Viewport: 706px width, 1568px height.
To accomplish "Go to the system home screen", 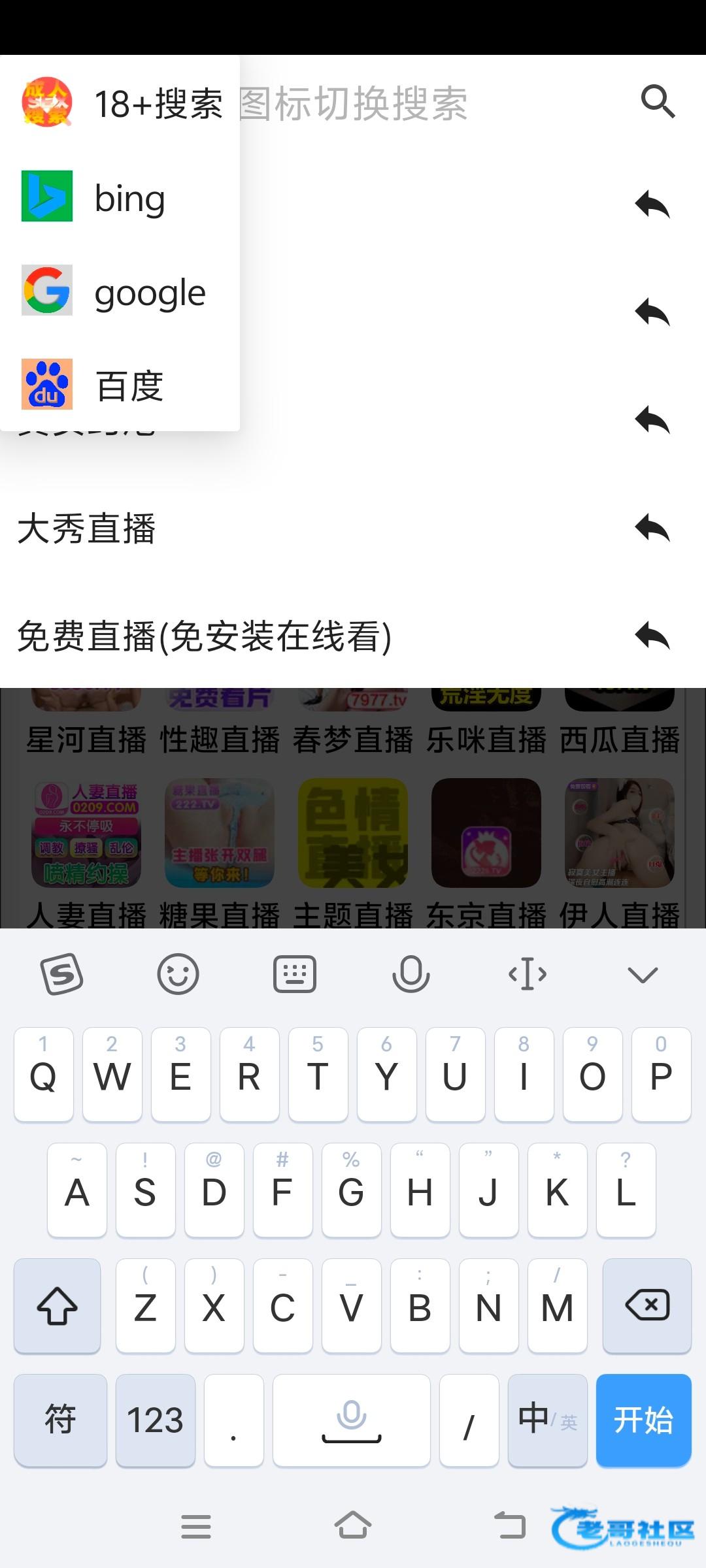I will click(353, 1526).
